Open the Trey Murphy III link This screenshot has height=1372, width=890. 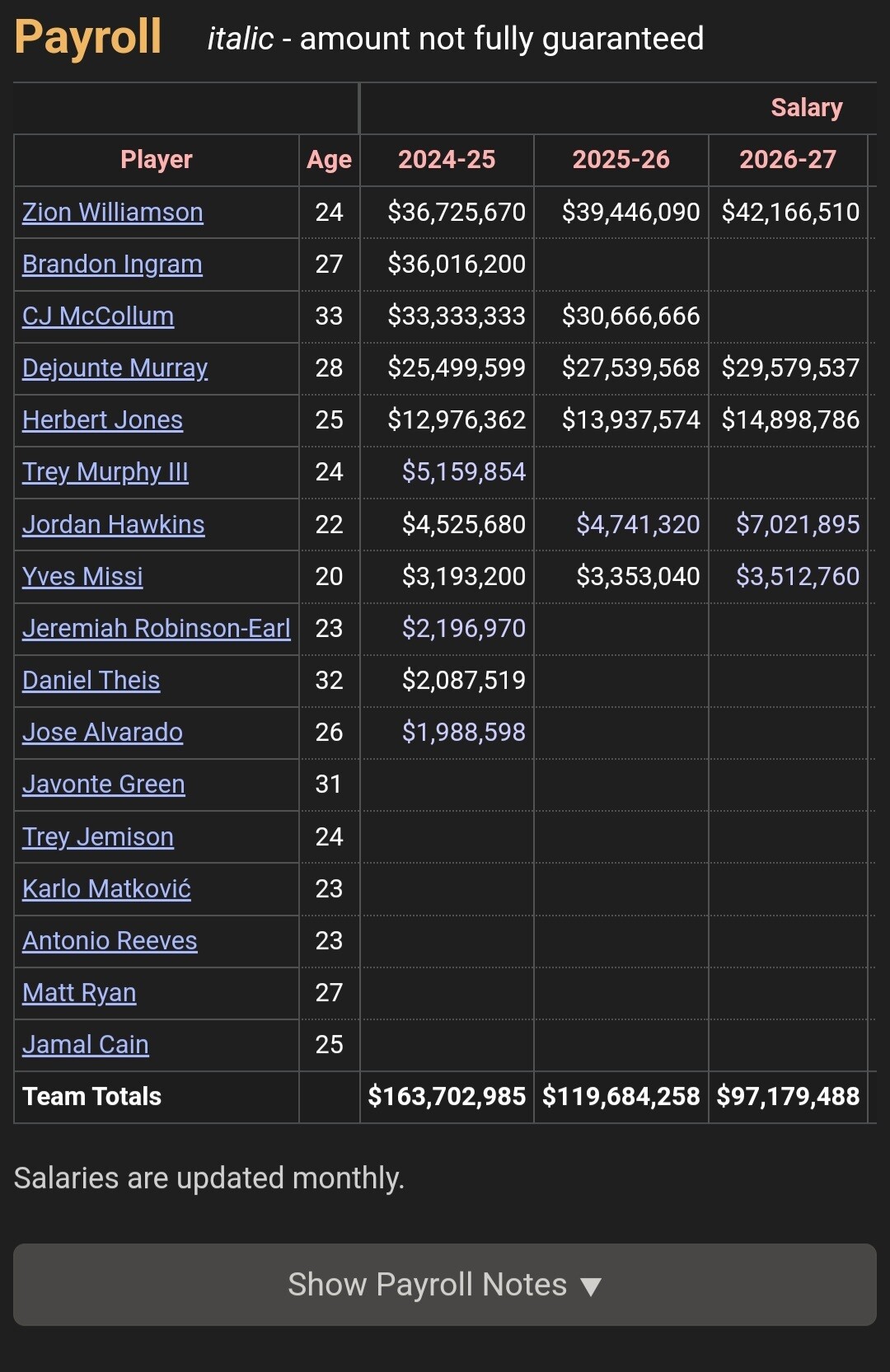click(105, 472)
